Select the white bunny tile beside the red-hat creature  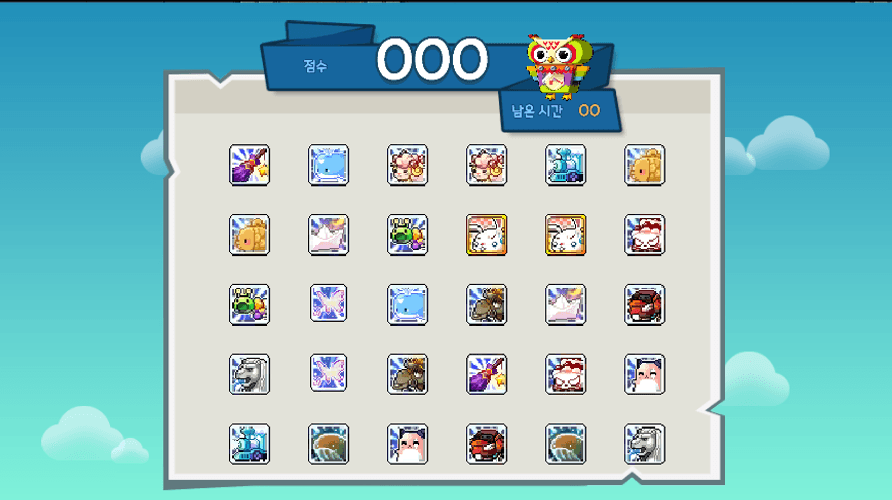click(x=566, y=234)
